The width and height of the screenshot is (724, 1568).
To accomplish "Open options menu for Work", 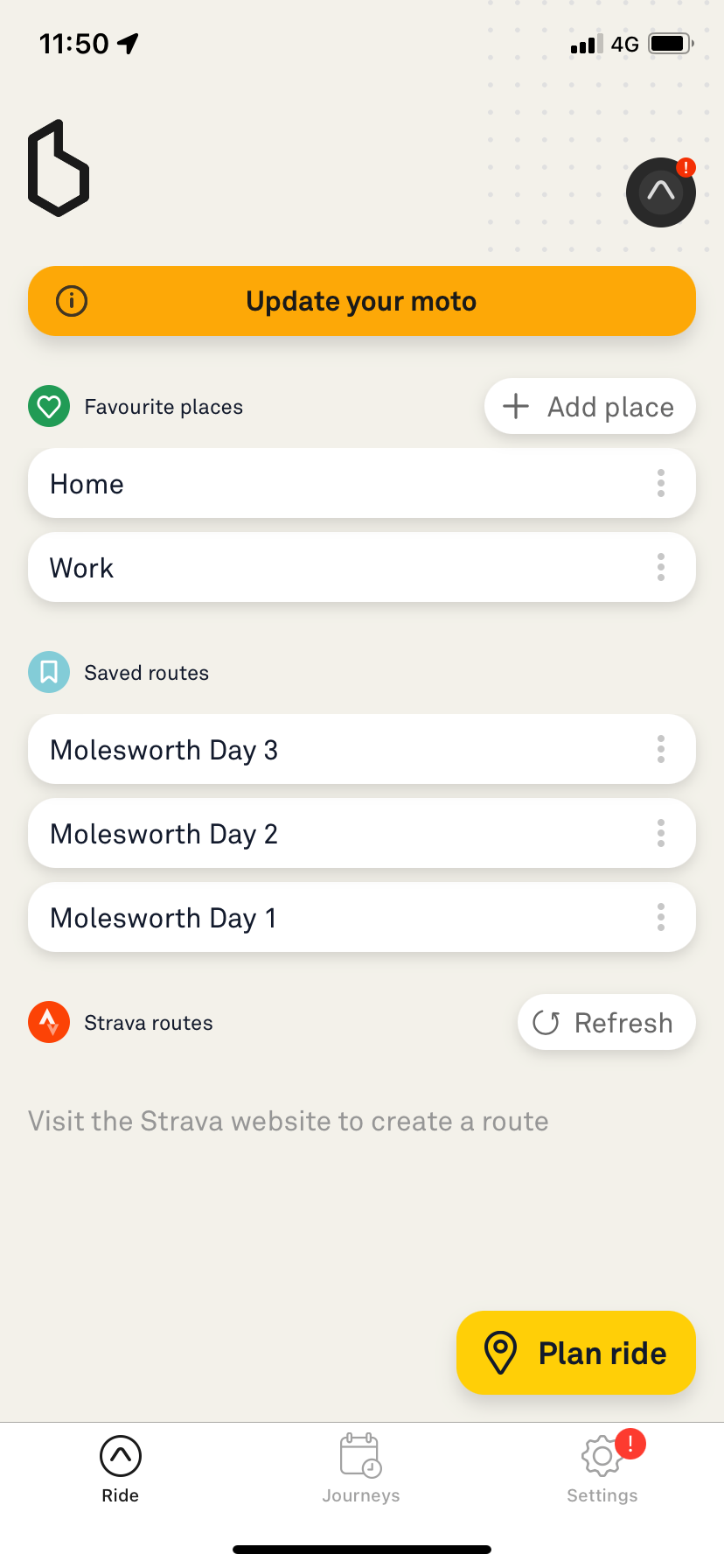I will 661,567.
